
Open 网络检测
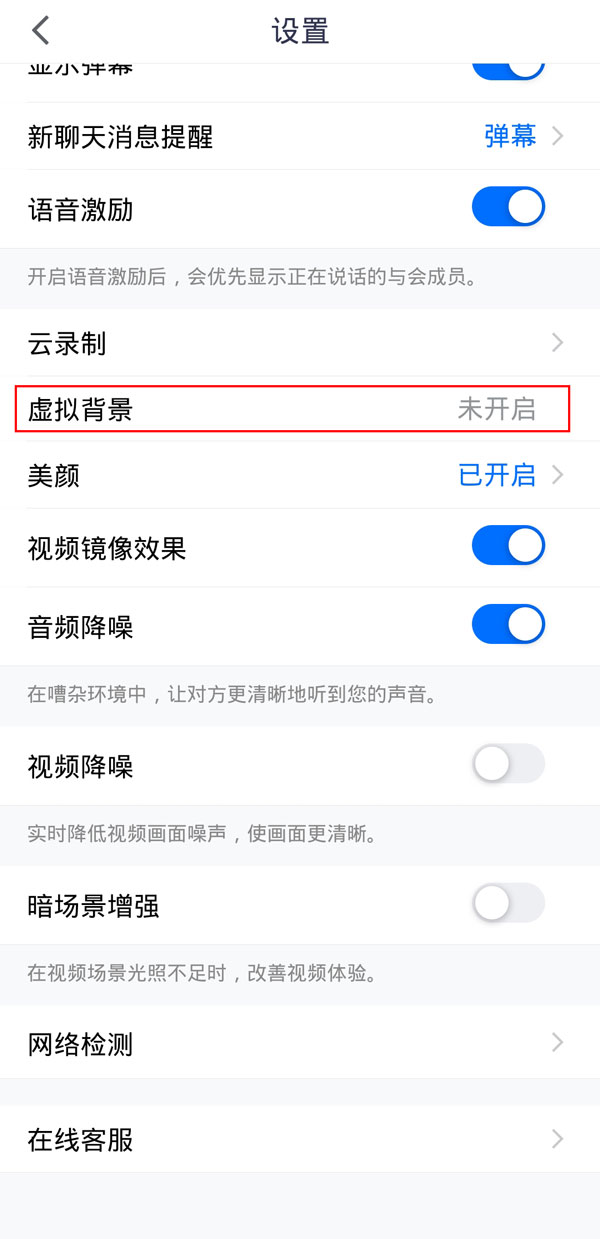[x=300, y=1044]
